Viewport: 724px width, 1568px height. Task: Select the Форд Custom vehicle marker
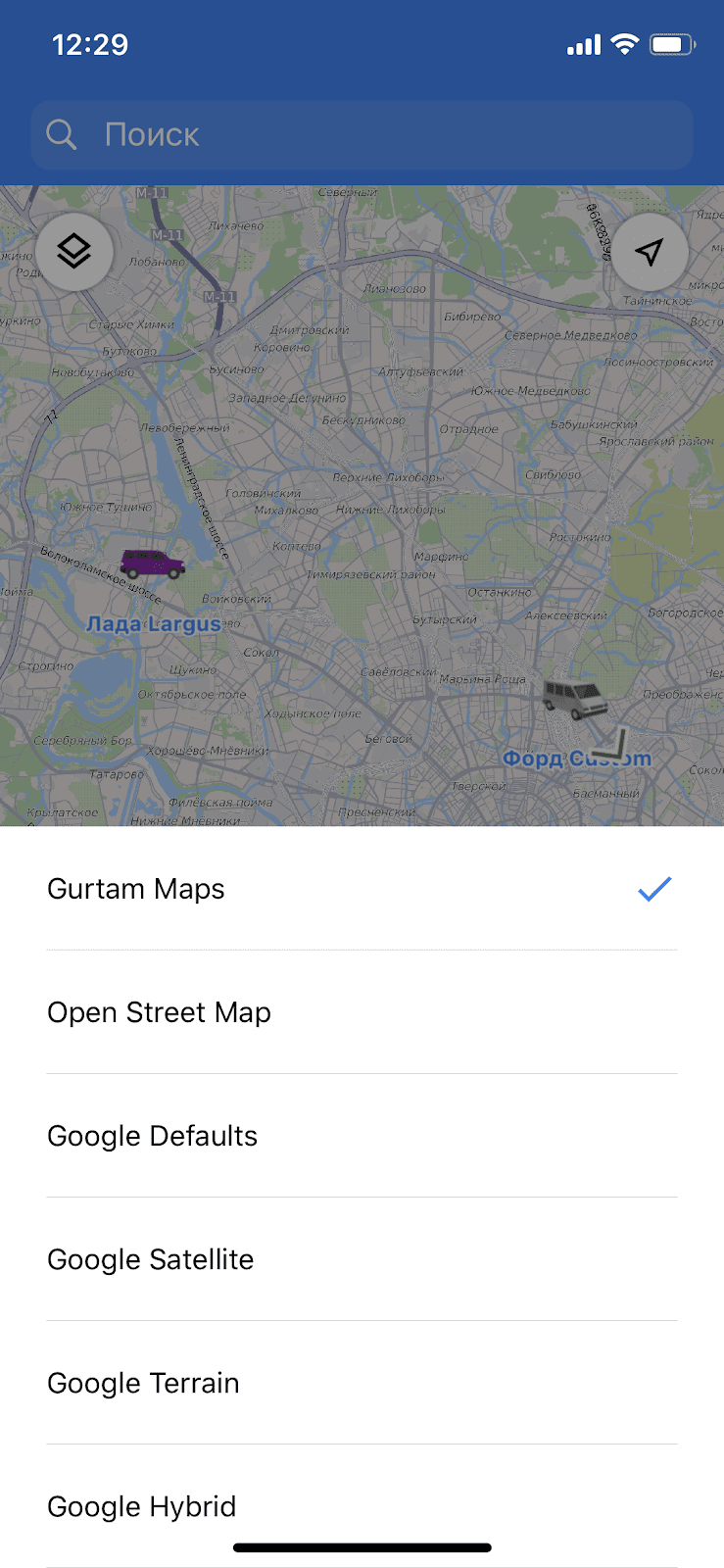coord(575,698)
